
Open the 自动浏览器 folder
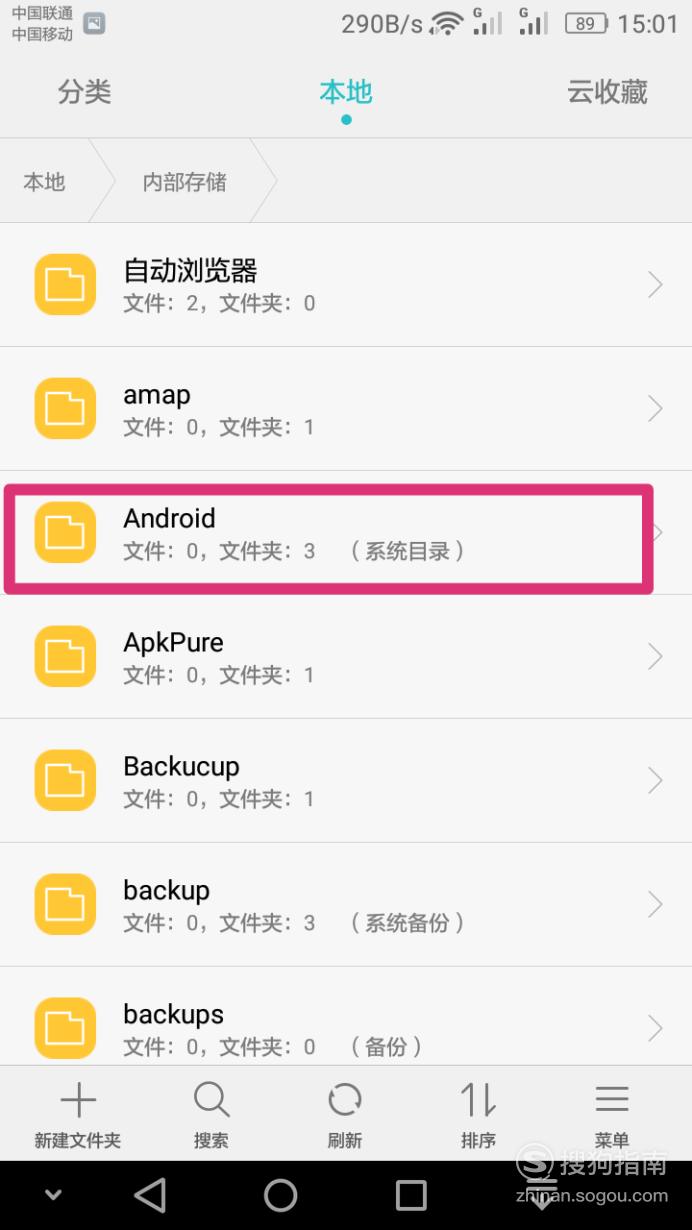[346, 285]
